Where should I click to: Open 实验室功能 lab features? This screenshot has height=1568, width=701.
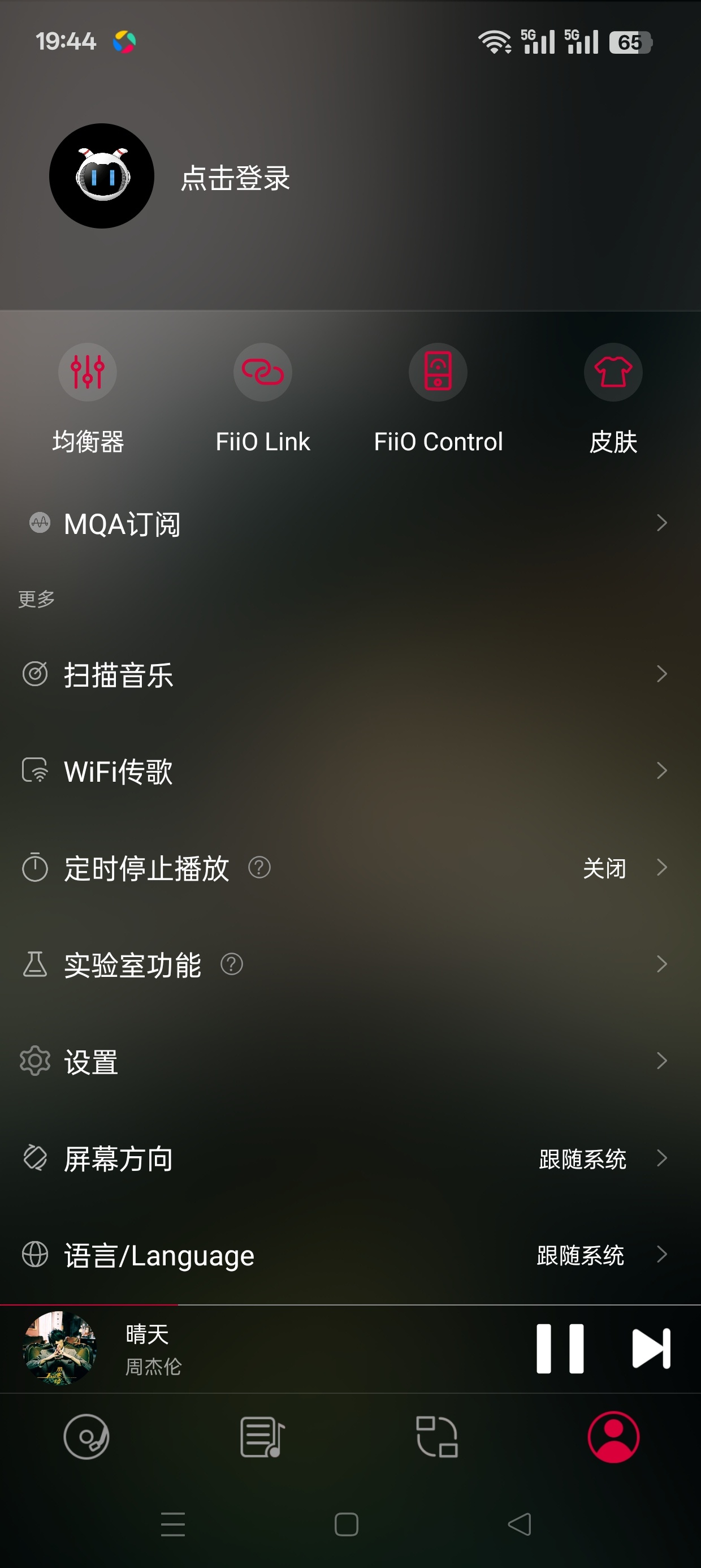pyautogui.click(x=350, y=965)
